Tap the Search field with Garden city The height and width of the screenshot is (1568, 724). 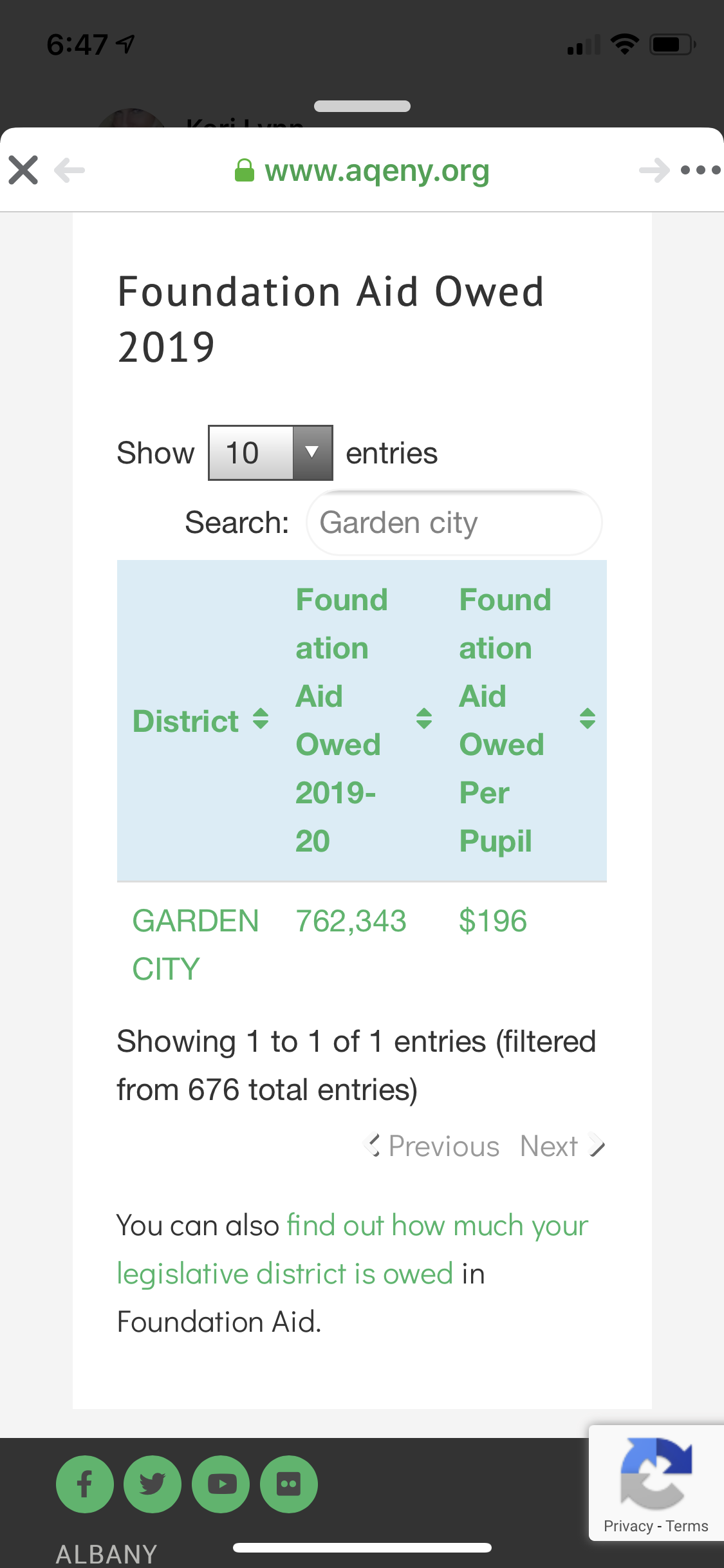point(454,523)
